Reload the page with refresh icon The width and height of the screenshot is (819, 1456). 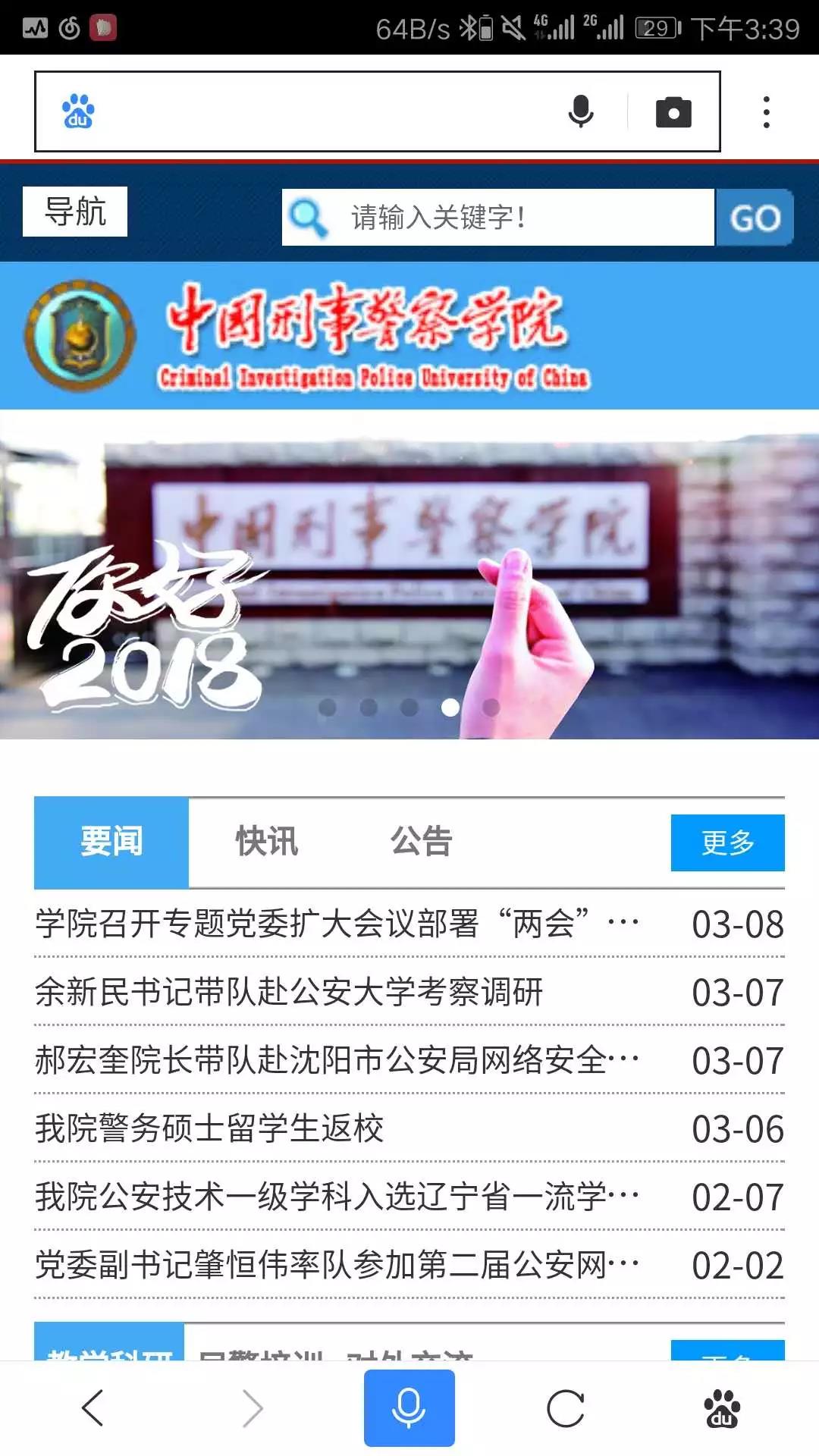[x=566, y=1408]
